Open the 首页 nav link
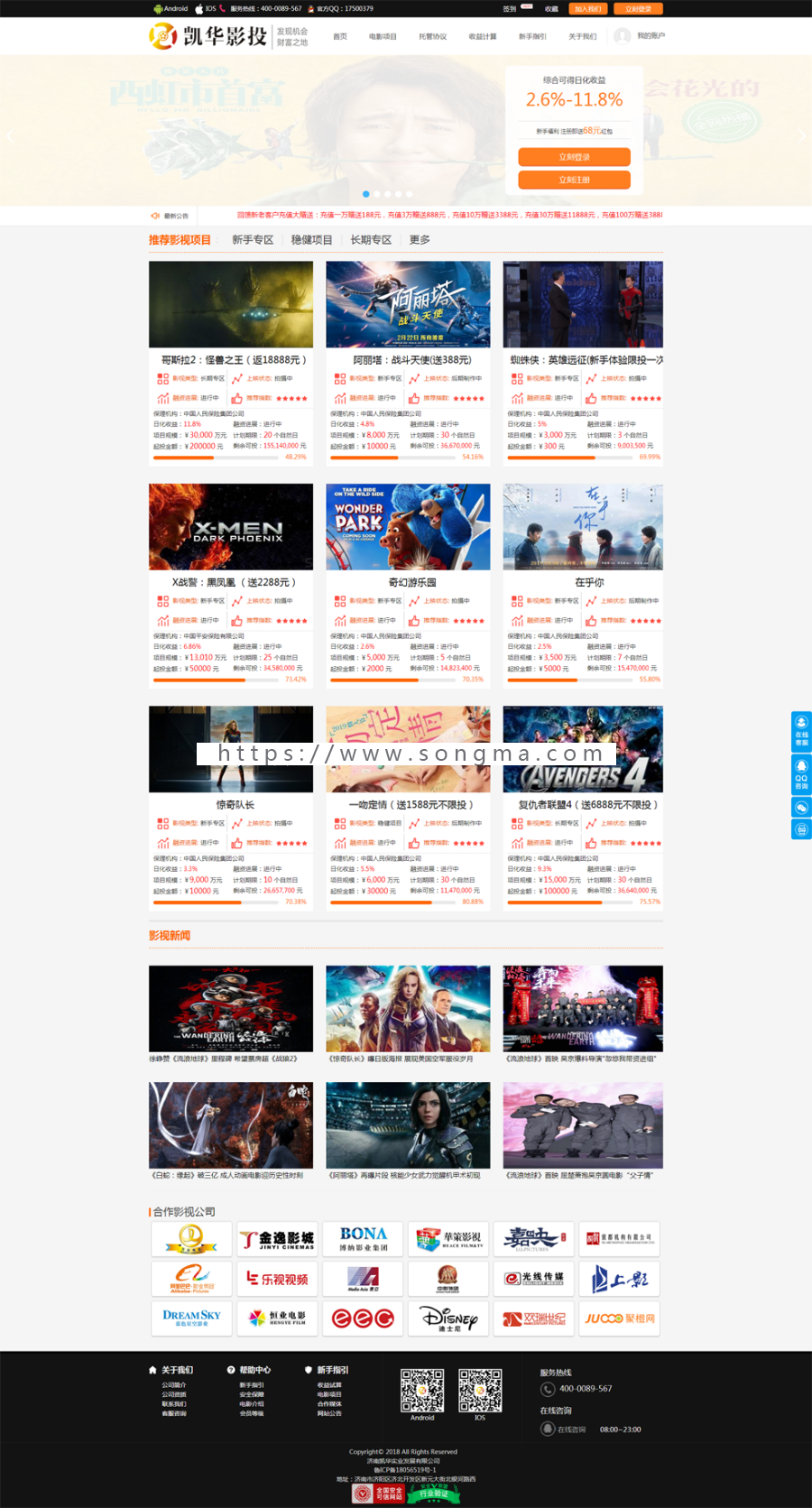This screenshot has width=812, height=1508. click(340, 37)
